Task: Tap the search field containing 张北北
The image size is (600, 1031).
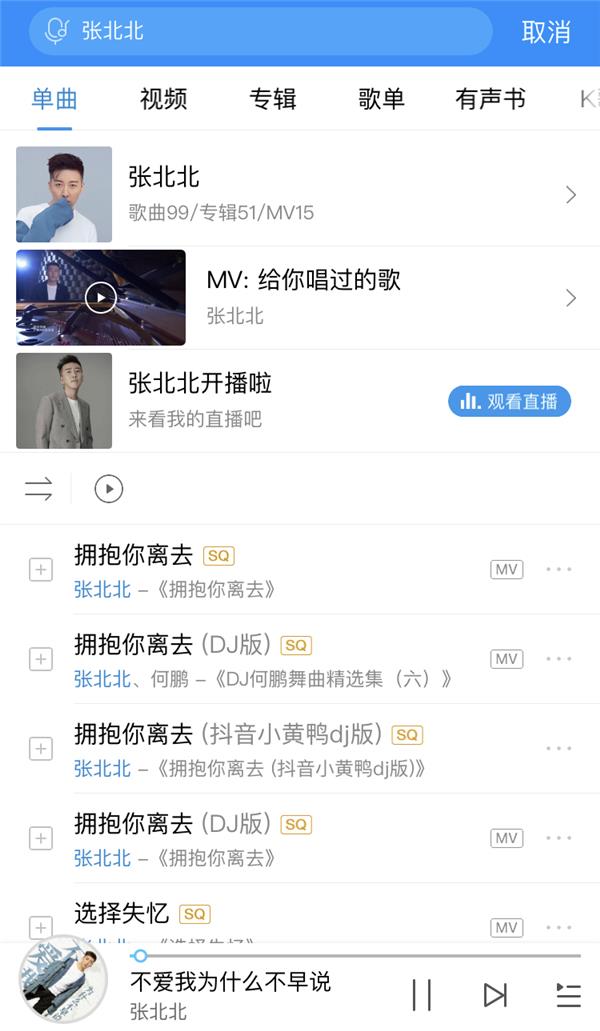Action: click(x=260, y=31)
